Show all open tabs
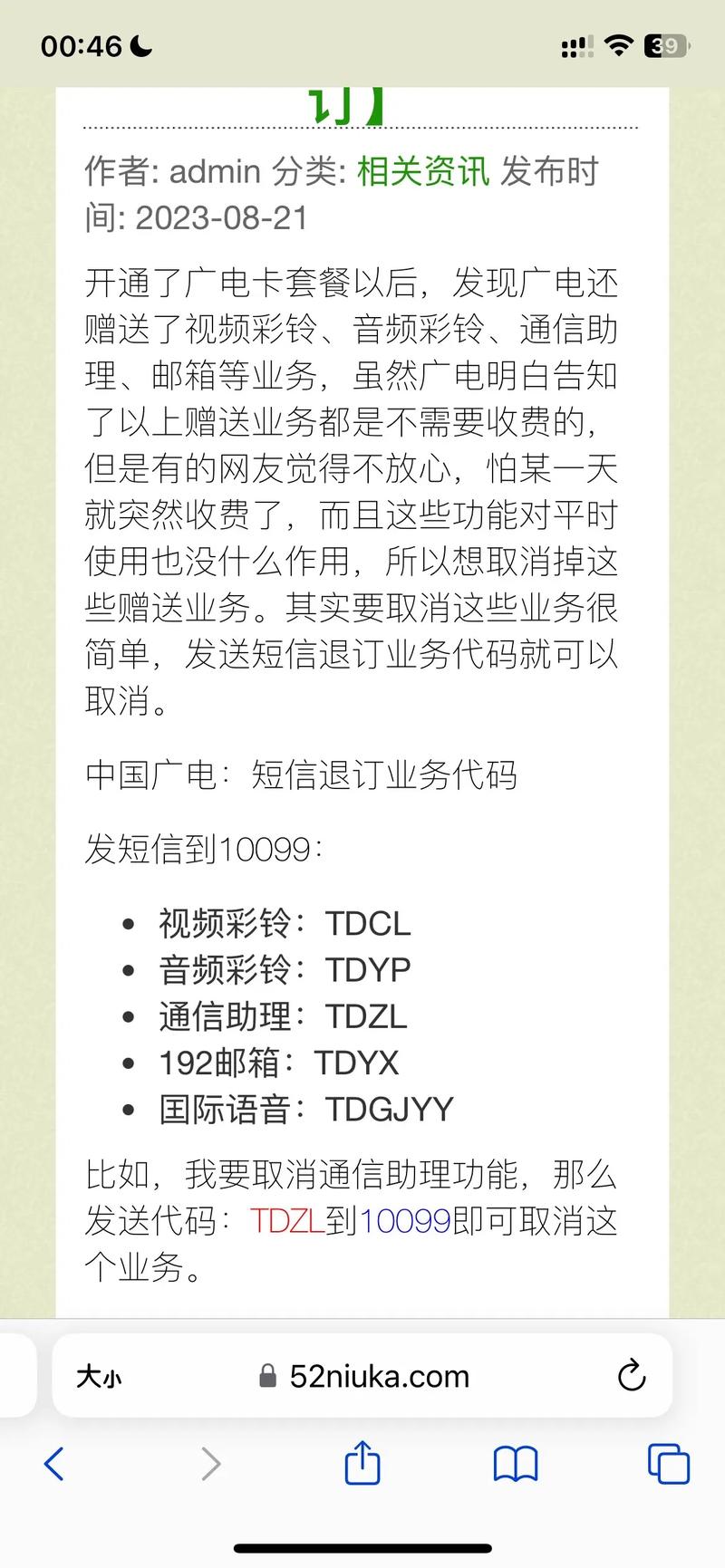 pyautogui.click(x=669, y=1464)
